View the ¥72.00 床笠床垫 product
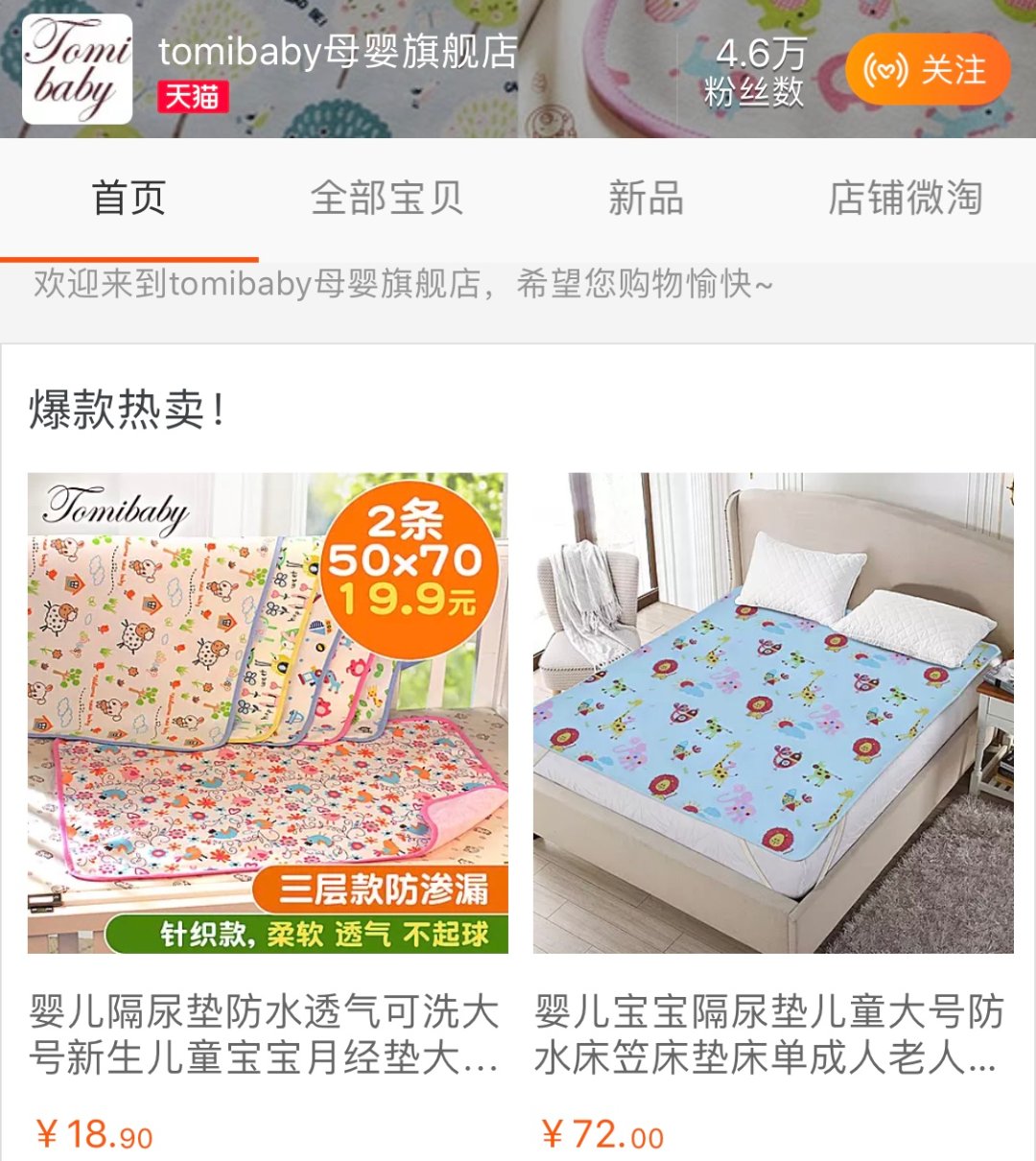1036x1161 pixels. tap(773, 713)
